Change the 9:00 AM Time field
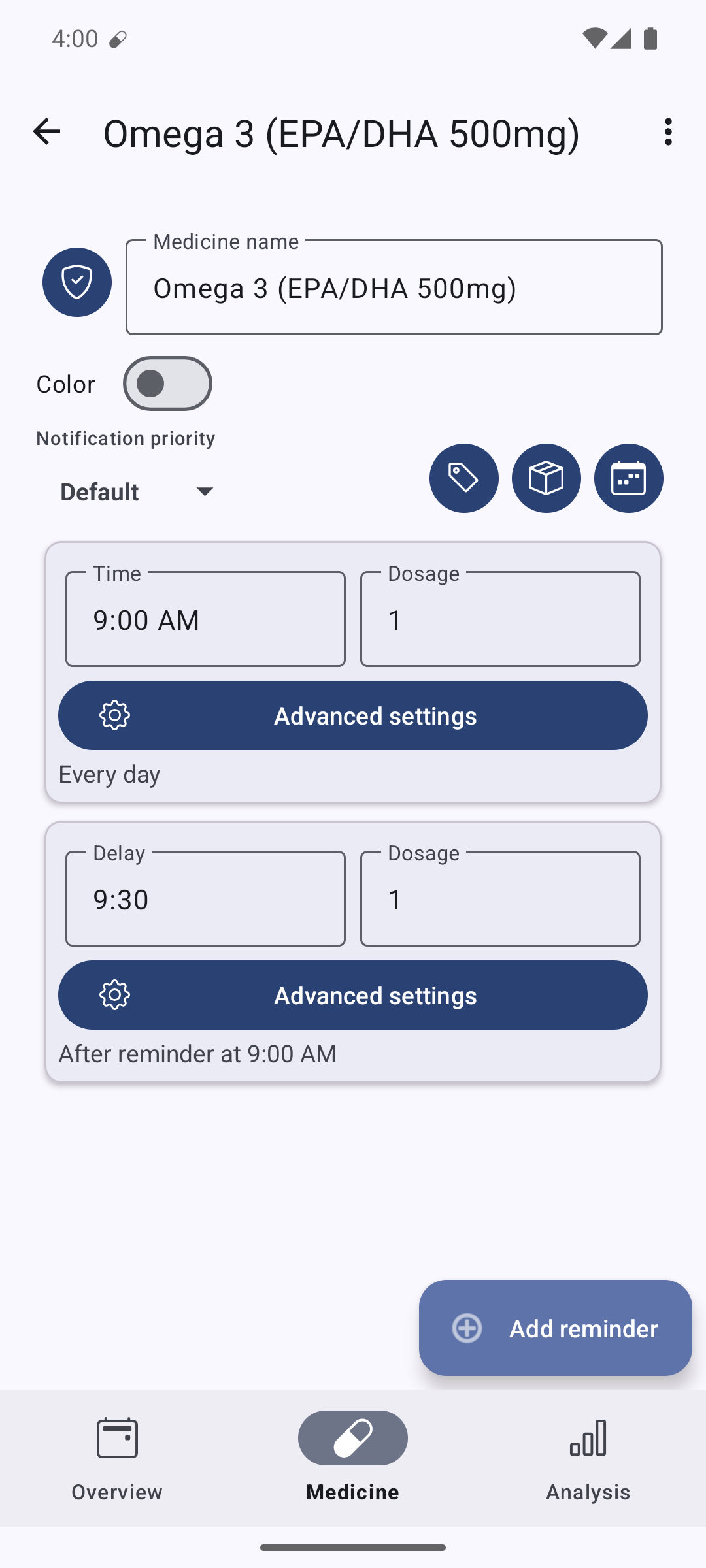706x1568 pixels. [x=205, y=619]
